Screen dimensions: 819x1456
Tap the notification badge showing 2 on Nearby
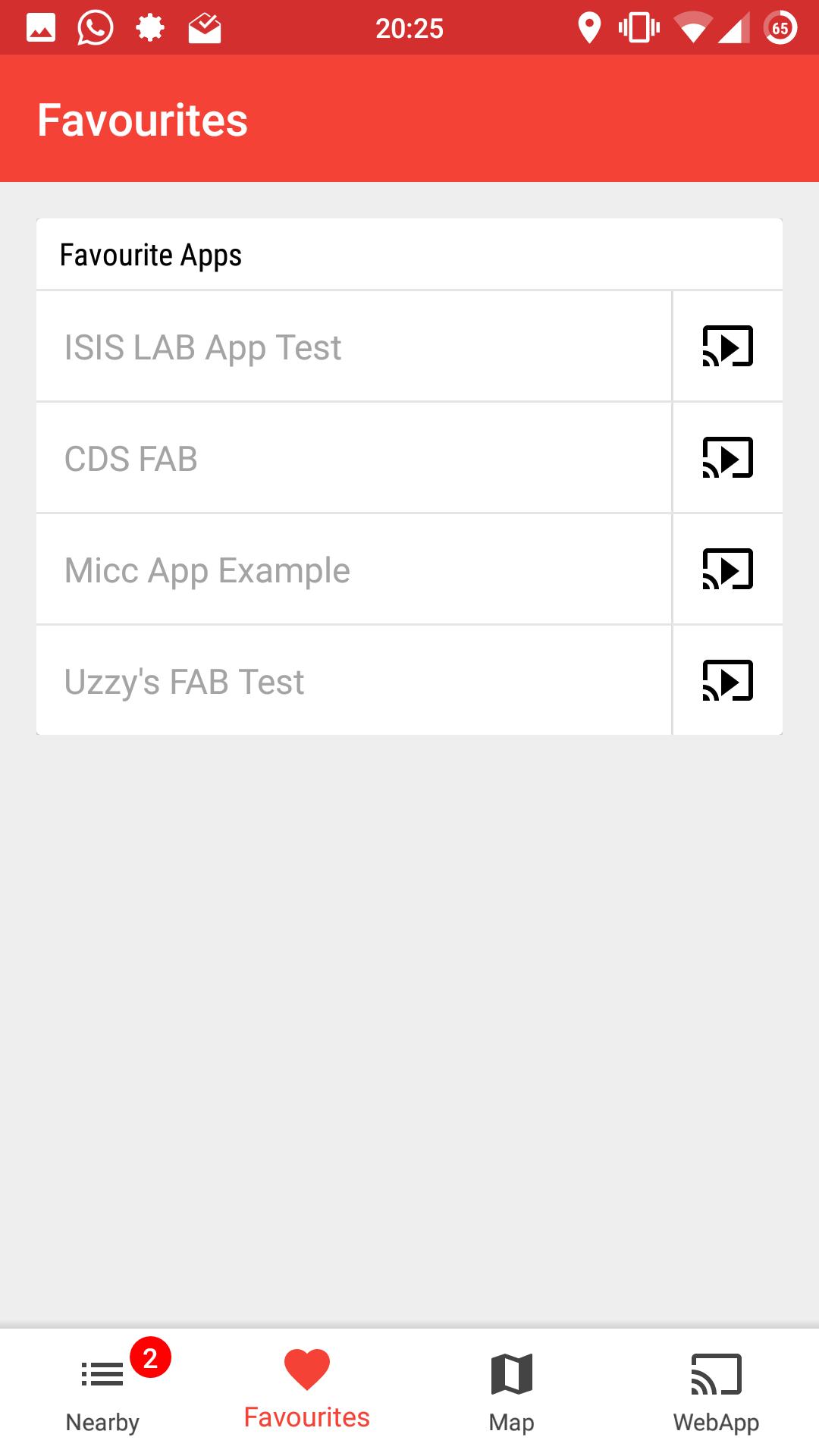[x=150, y=1358]
